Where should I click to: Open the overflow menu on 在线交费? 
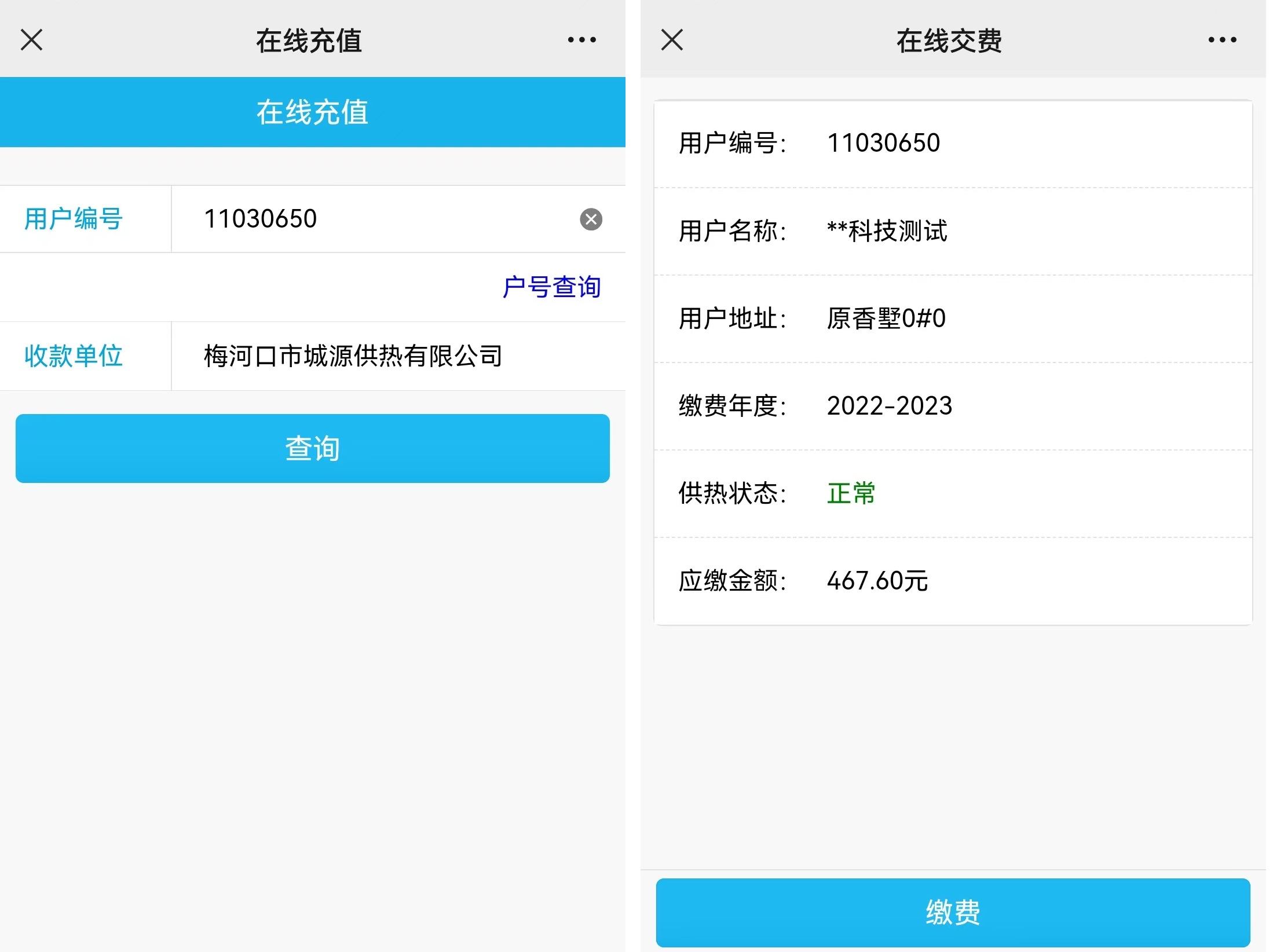point(1222,40)
